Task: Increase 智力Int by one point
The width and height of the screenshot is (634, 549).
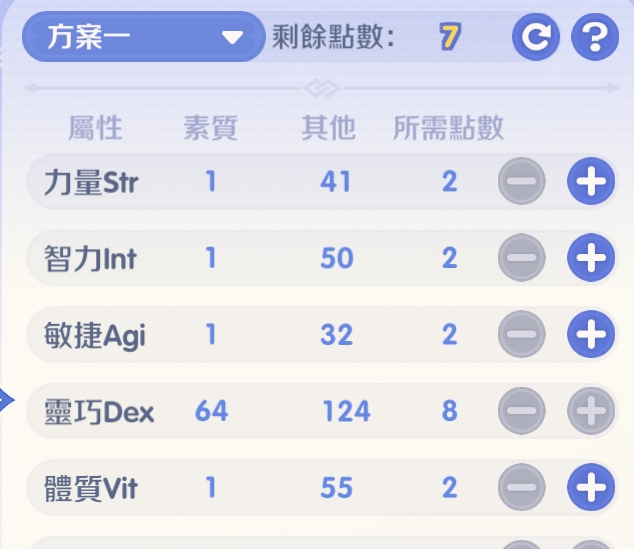Action: (x=591, y=258)
